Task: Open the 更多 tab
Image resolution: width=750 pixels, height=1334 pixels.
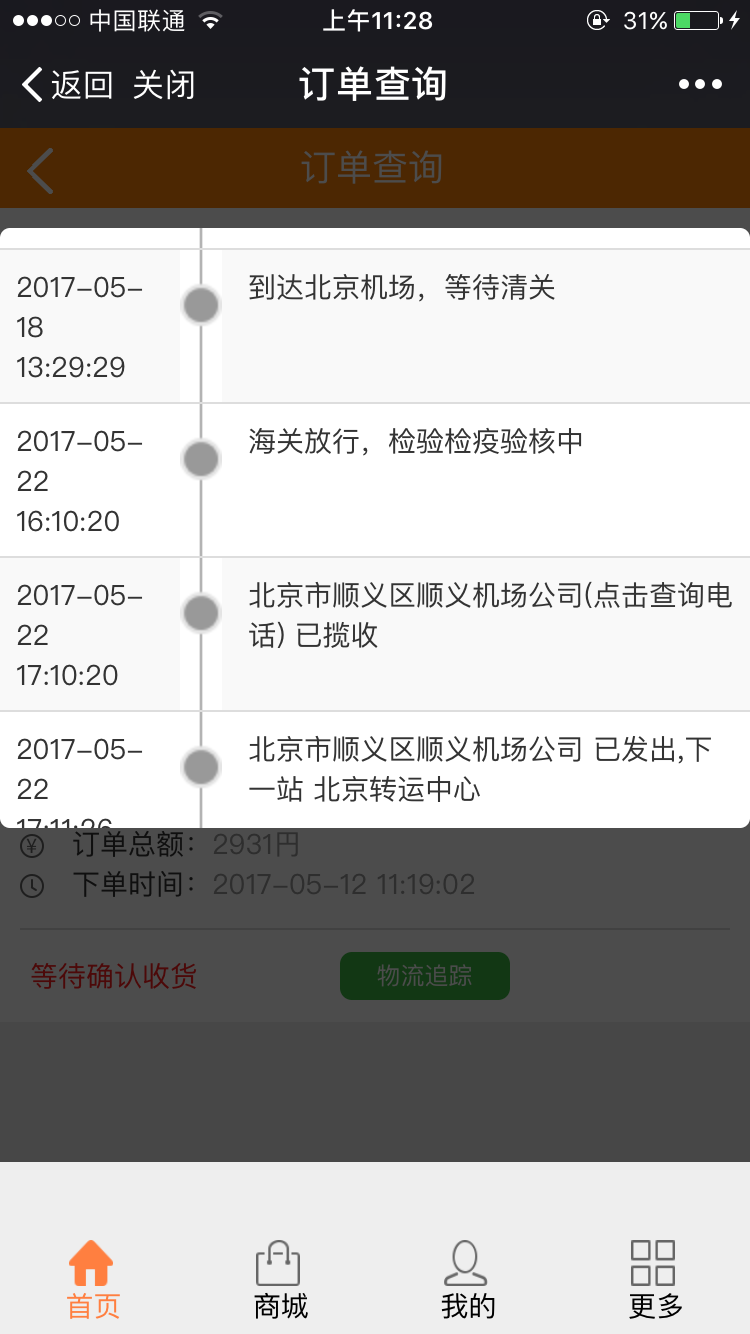Action: (655, 1280)
